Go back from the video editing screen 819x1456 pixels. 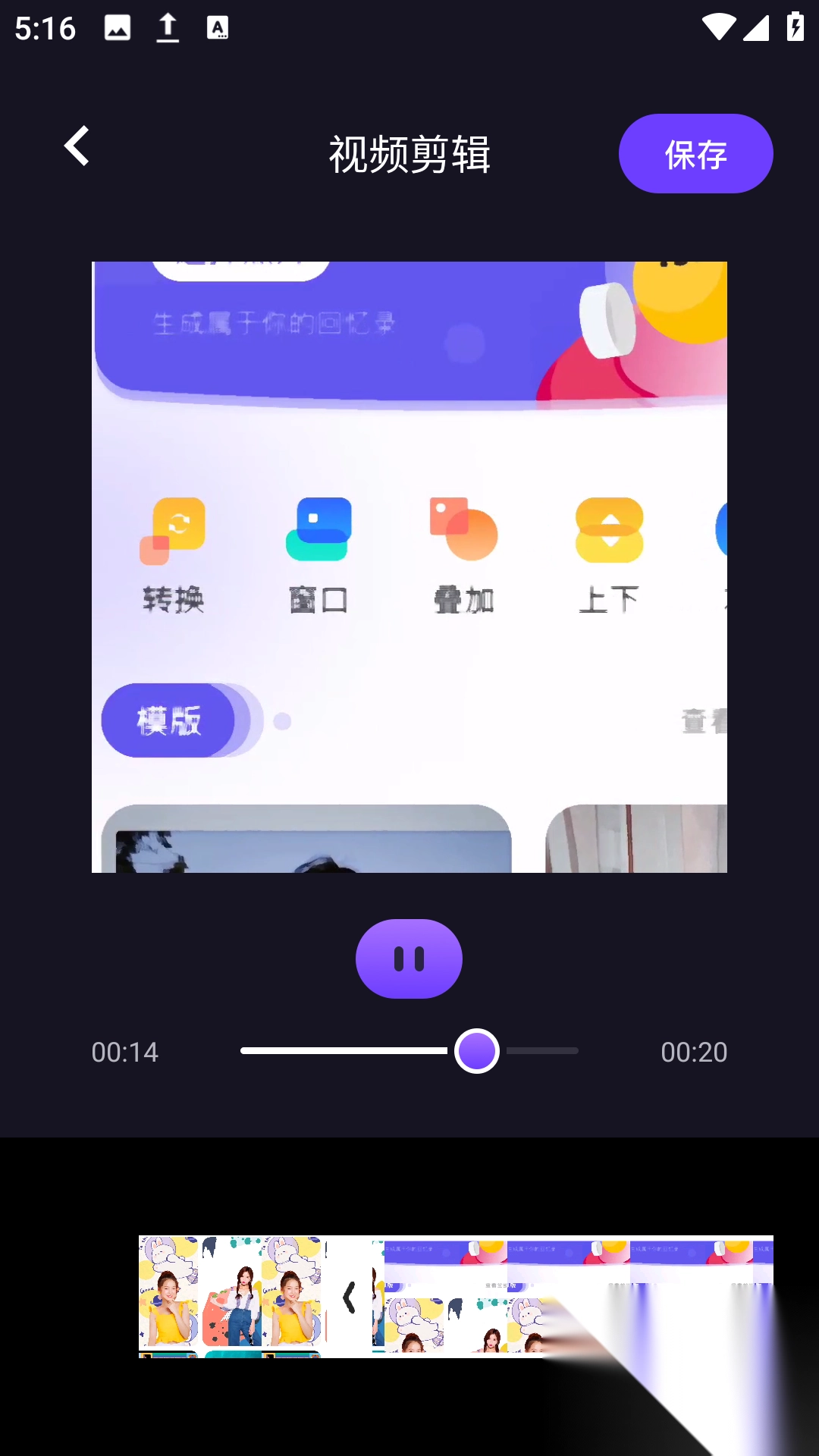click(77, 146)
